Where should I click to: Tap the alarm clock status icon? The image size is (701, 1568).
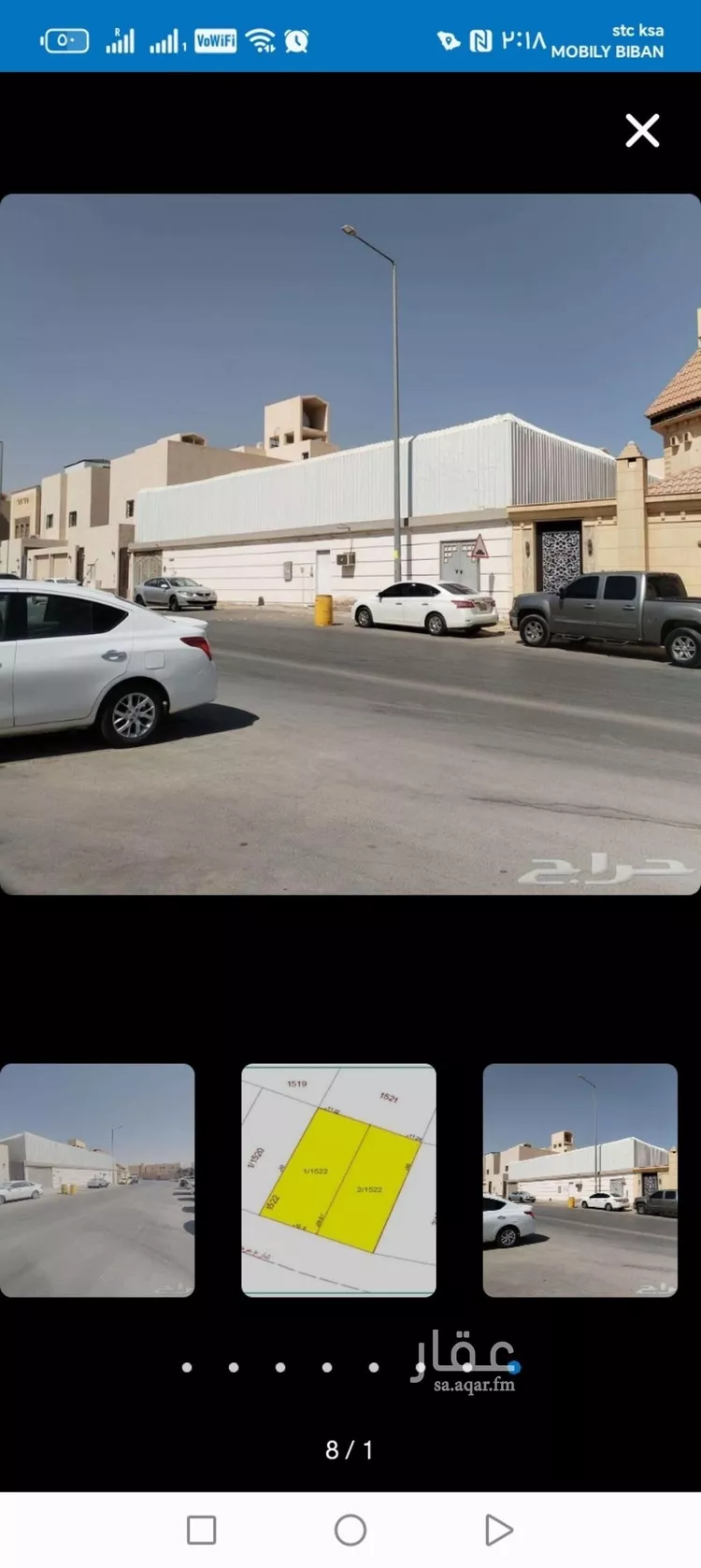tap(298, 39)
